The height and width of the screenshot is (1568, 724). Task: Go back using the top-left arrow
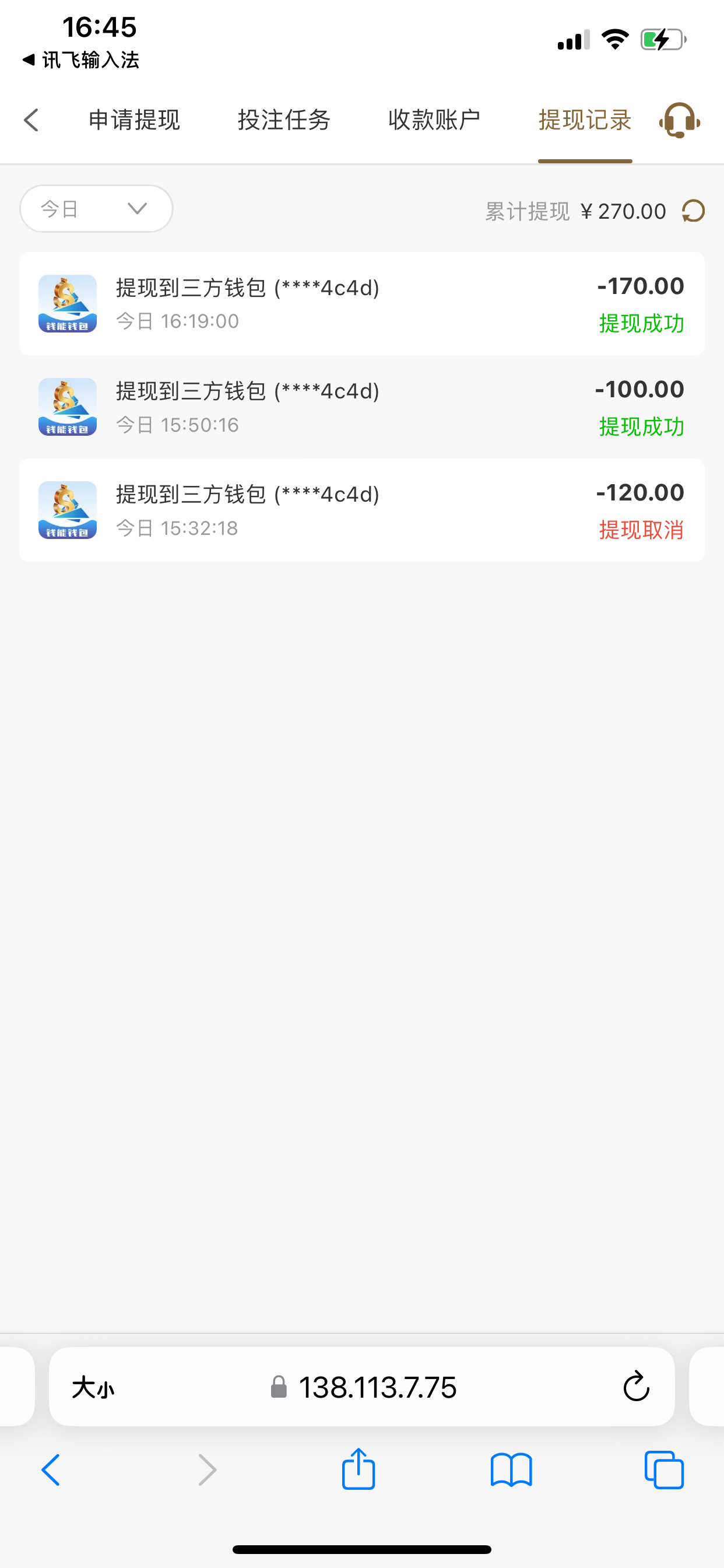[x=31, y=120]
